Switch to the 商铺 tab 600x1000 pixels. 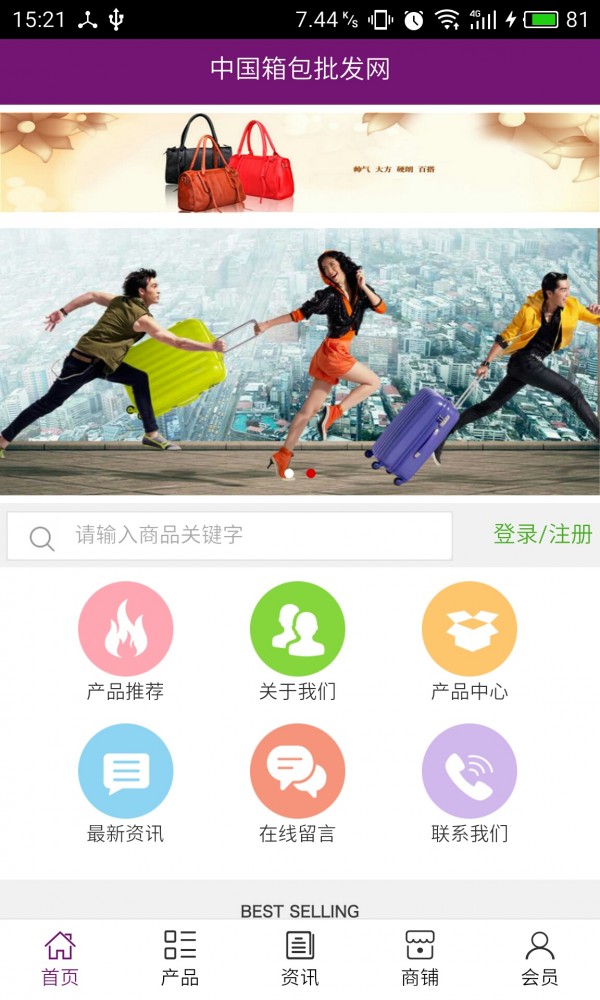tap(420, 959)
